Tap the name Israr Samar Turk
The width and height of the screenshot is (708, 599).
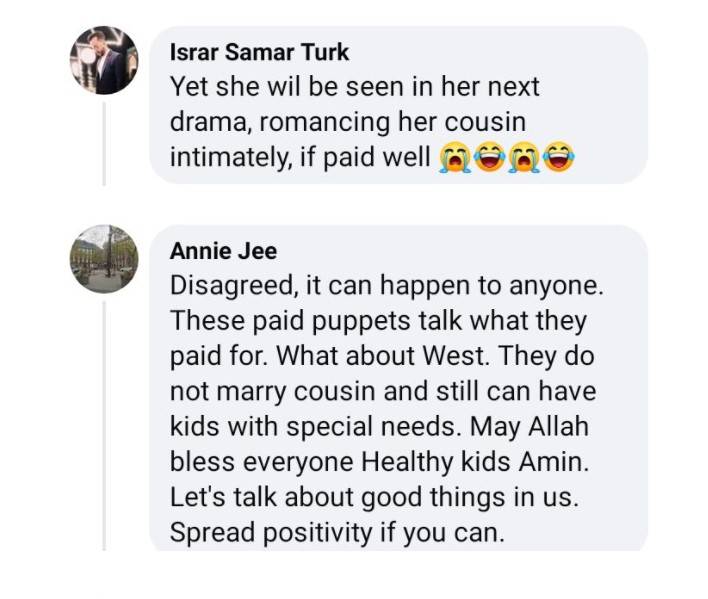coord(259,52)
